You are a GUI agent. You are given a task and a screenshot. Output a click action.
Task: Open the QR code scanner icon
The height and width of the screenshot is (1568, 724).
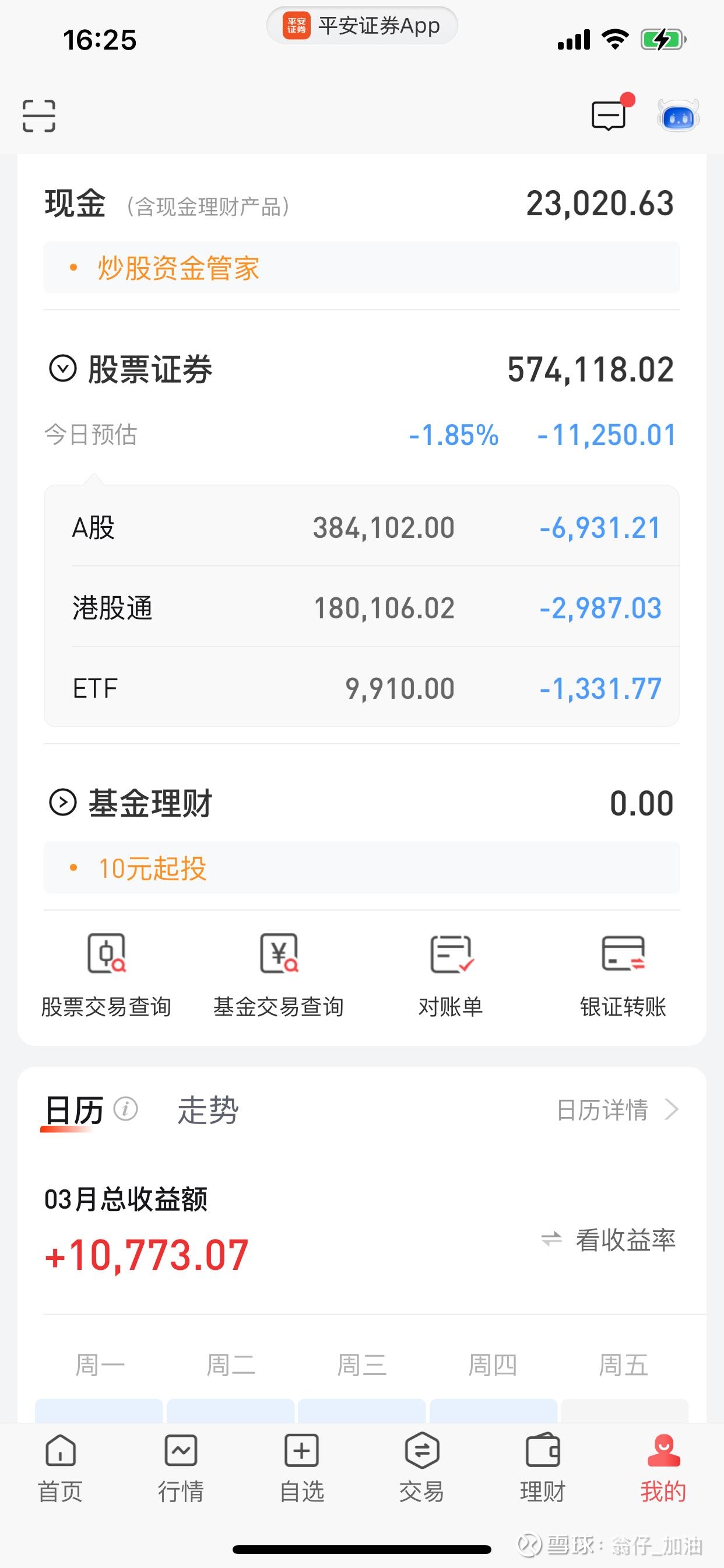point(40,116)
